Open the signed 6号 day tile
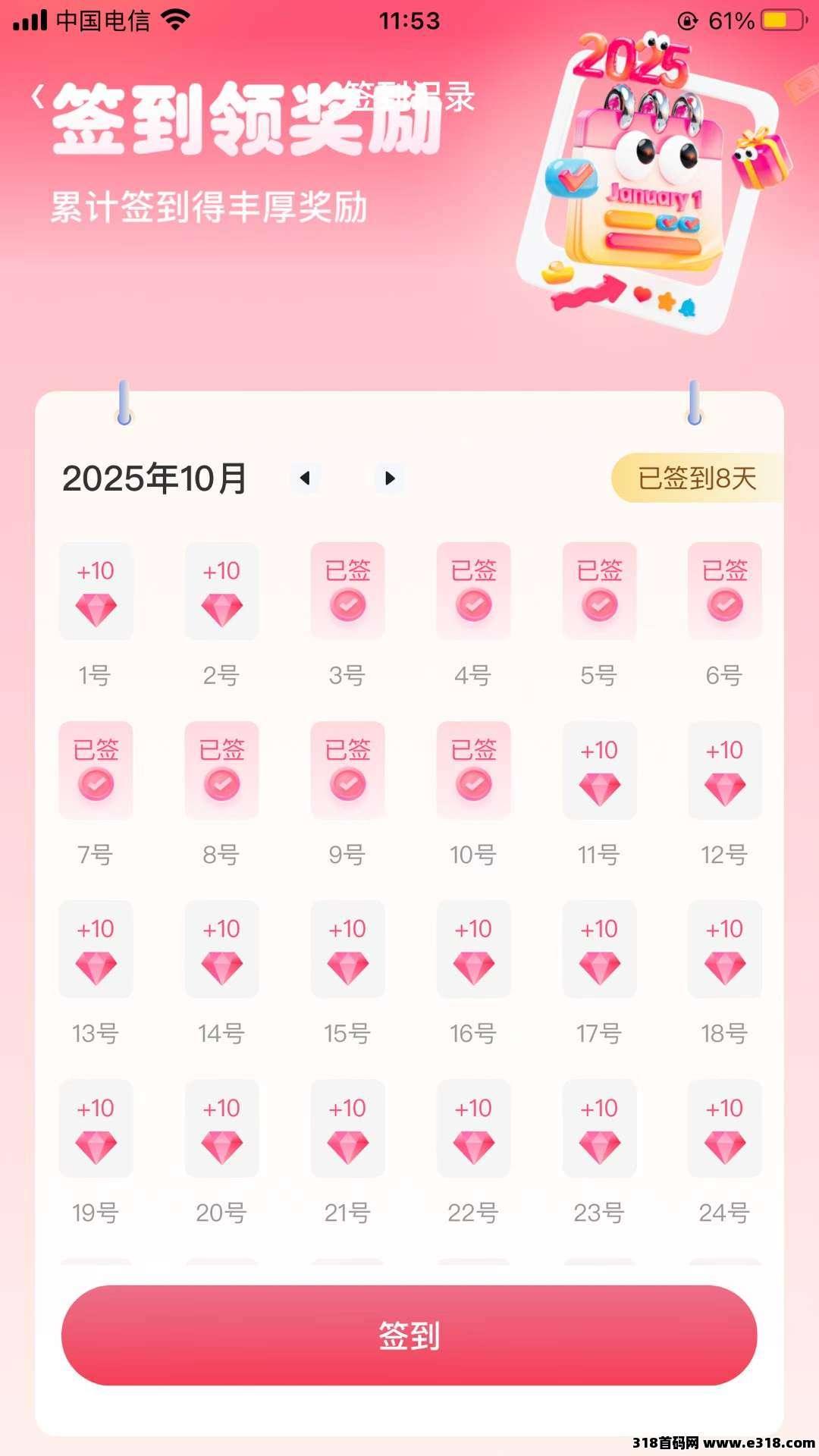819x1456 pixels. [x=725, y=591]
